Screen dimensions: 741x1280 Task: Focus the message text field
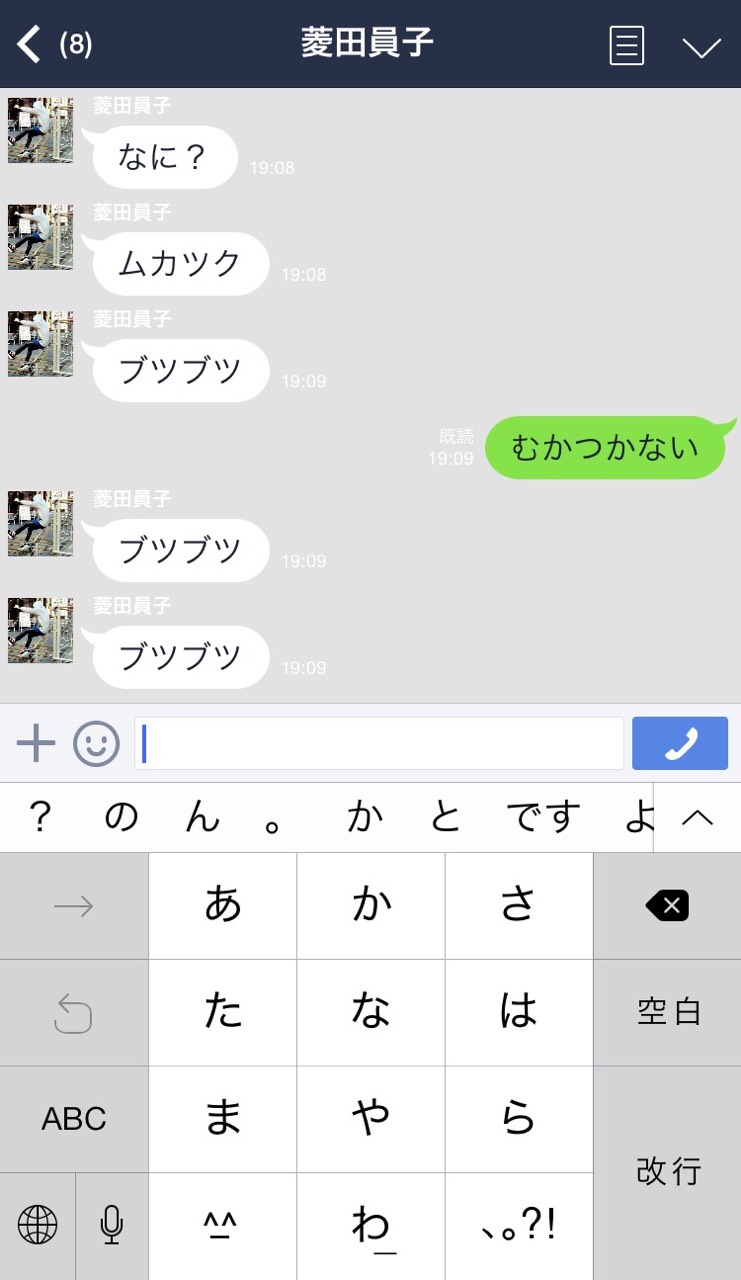point(379,743)
